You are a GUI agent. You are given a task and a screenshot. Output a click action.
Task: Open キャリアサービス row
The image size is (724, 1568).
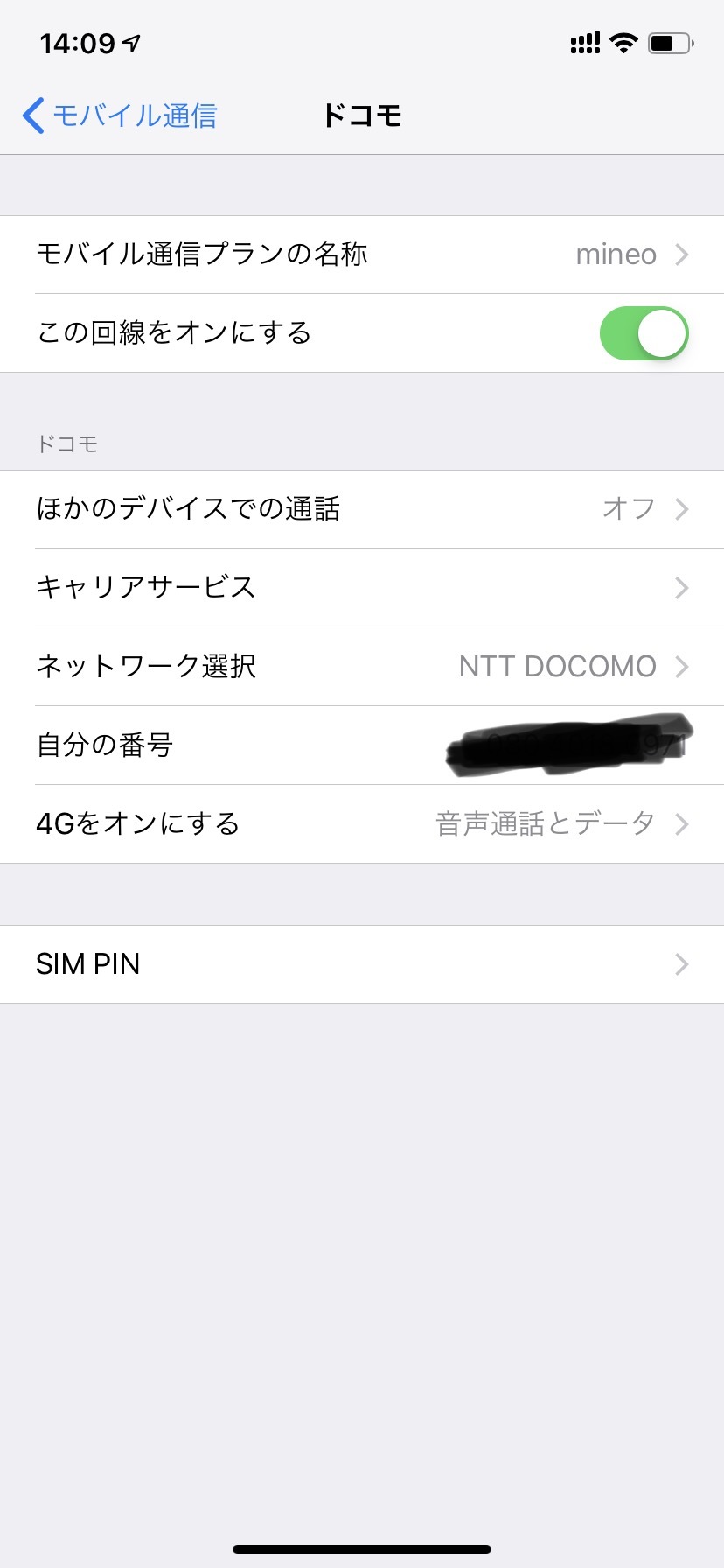362,588
